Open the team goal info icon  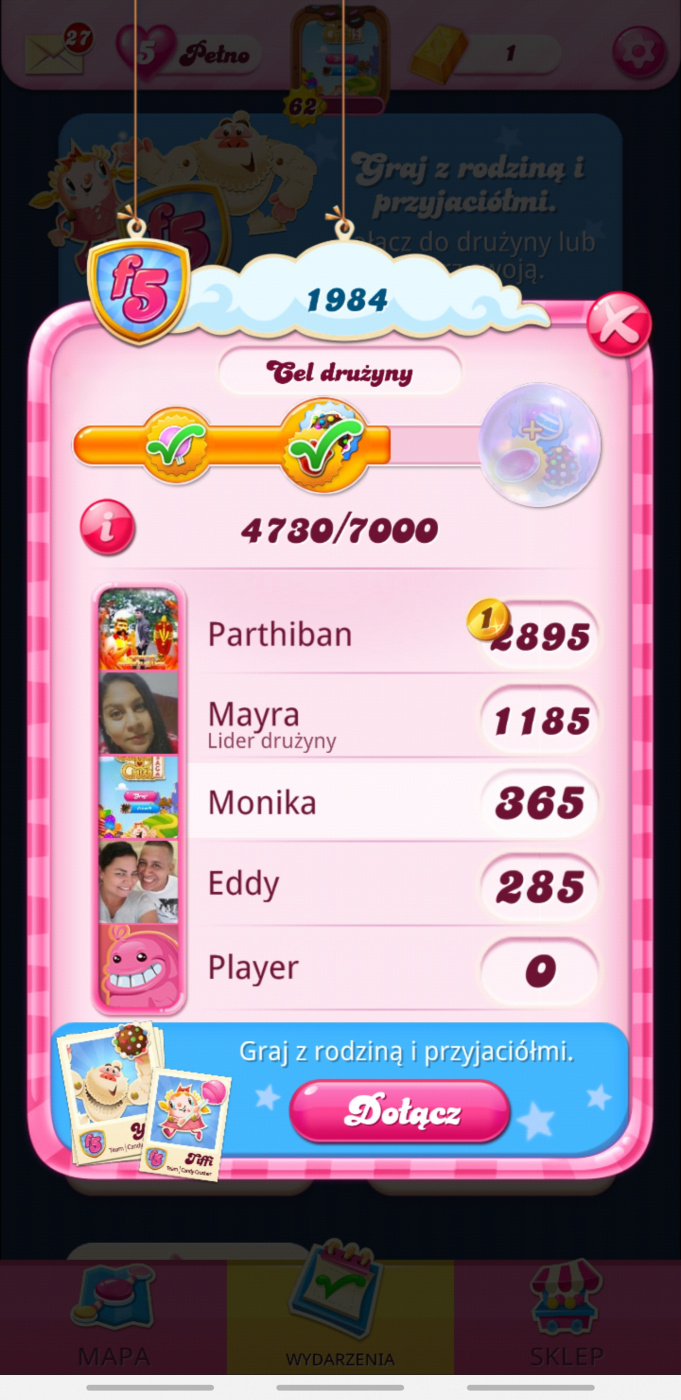click(107, 527)
